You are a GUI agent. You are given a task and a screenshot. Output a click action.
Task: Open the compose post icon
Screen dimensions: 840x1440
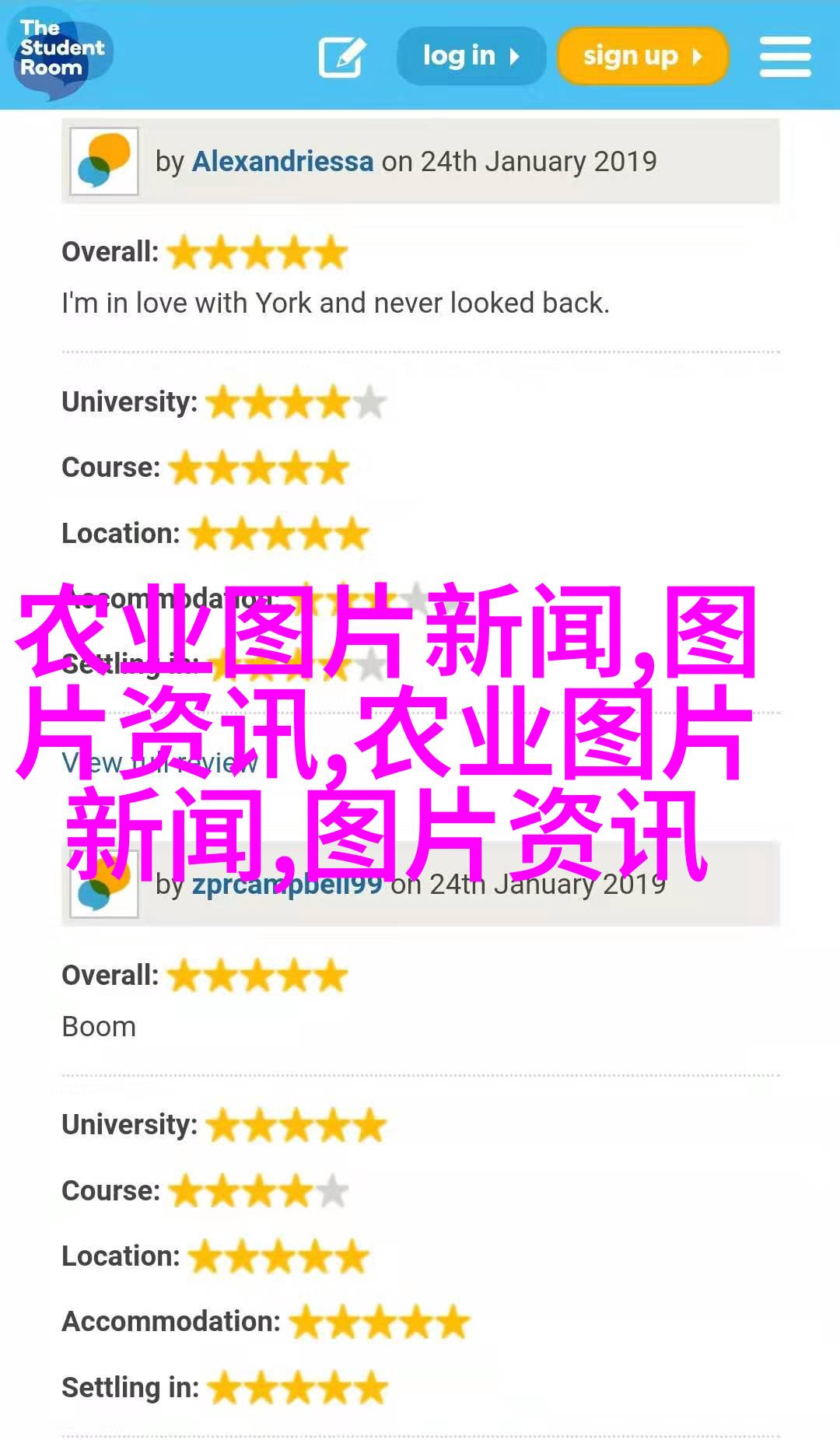click(x=341, y=57)
